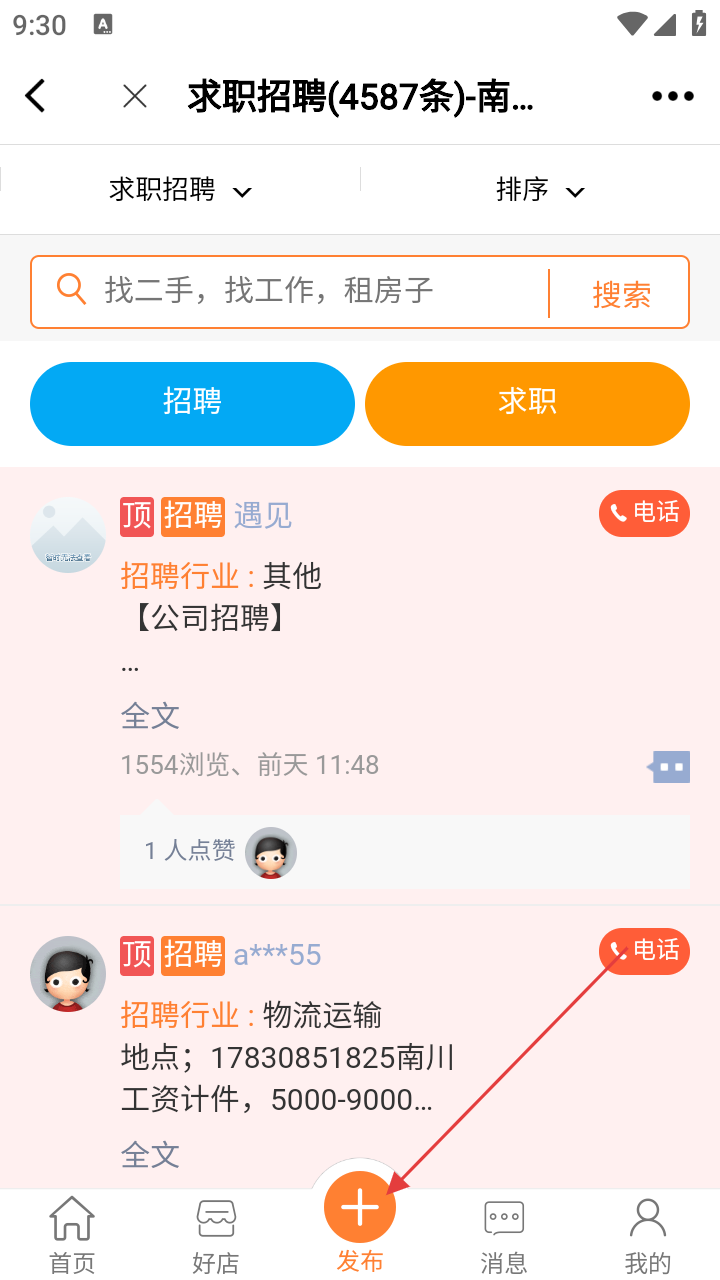Go back using the top-left arrow

[36, 96]
